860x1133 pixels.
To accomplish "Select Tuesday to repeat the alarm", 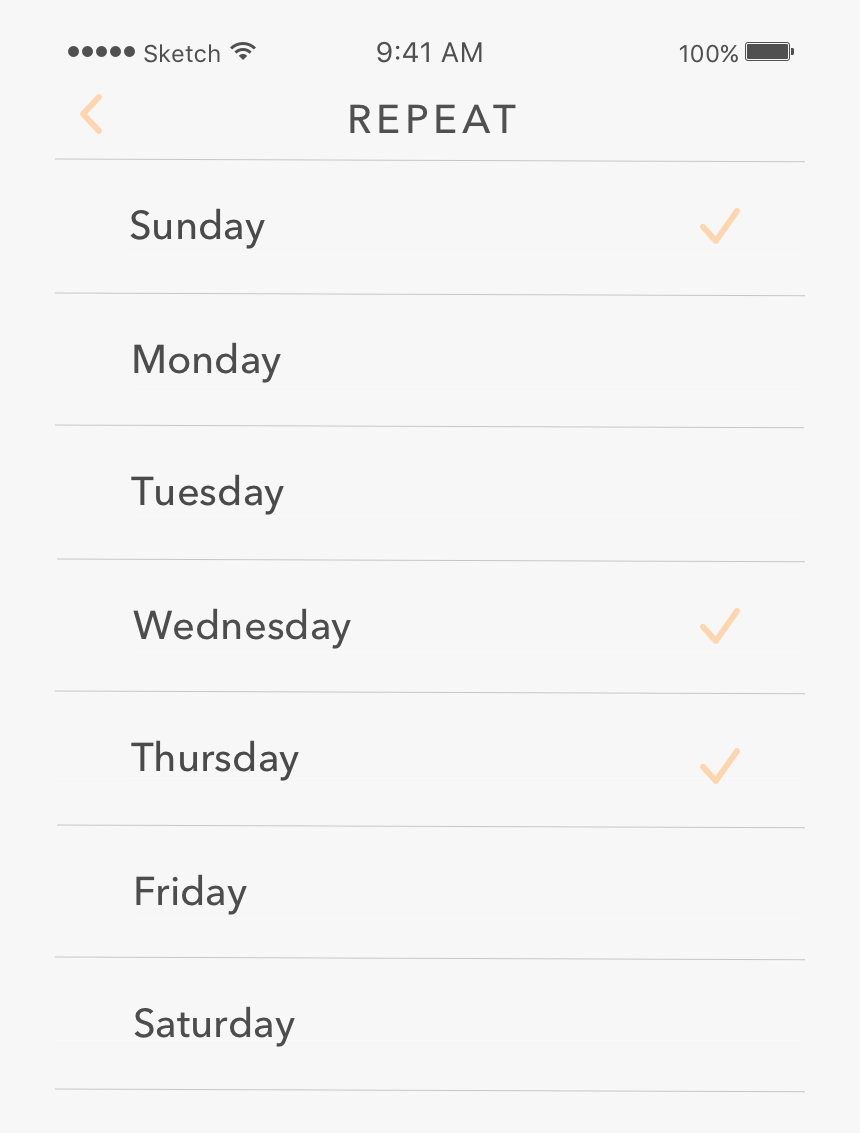I will coord(430,492).
